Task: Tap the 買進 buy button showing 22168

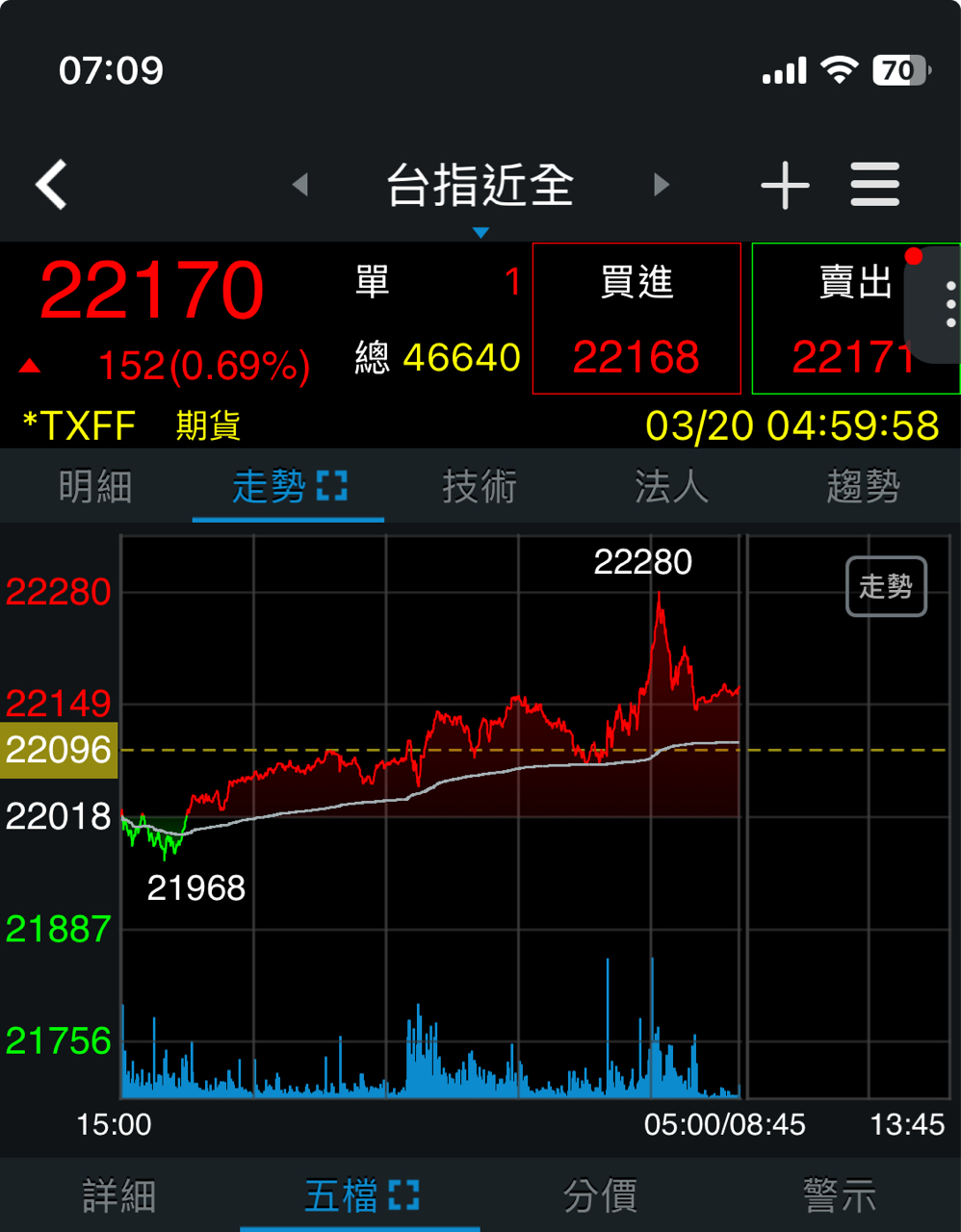Action: click(x=636, y=318)
